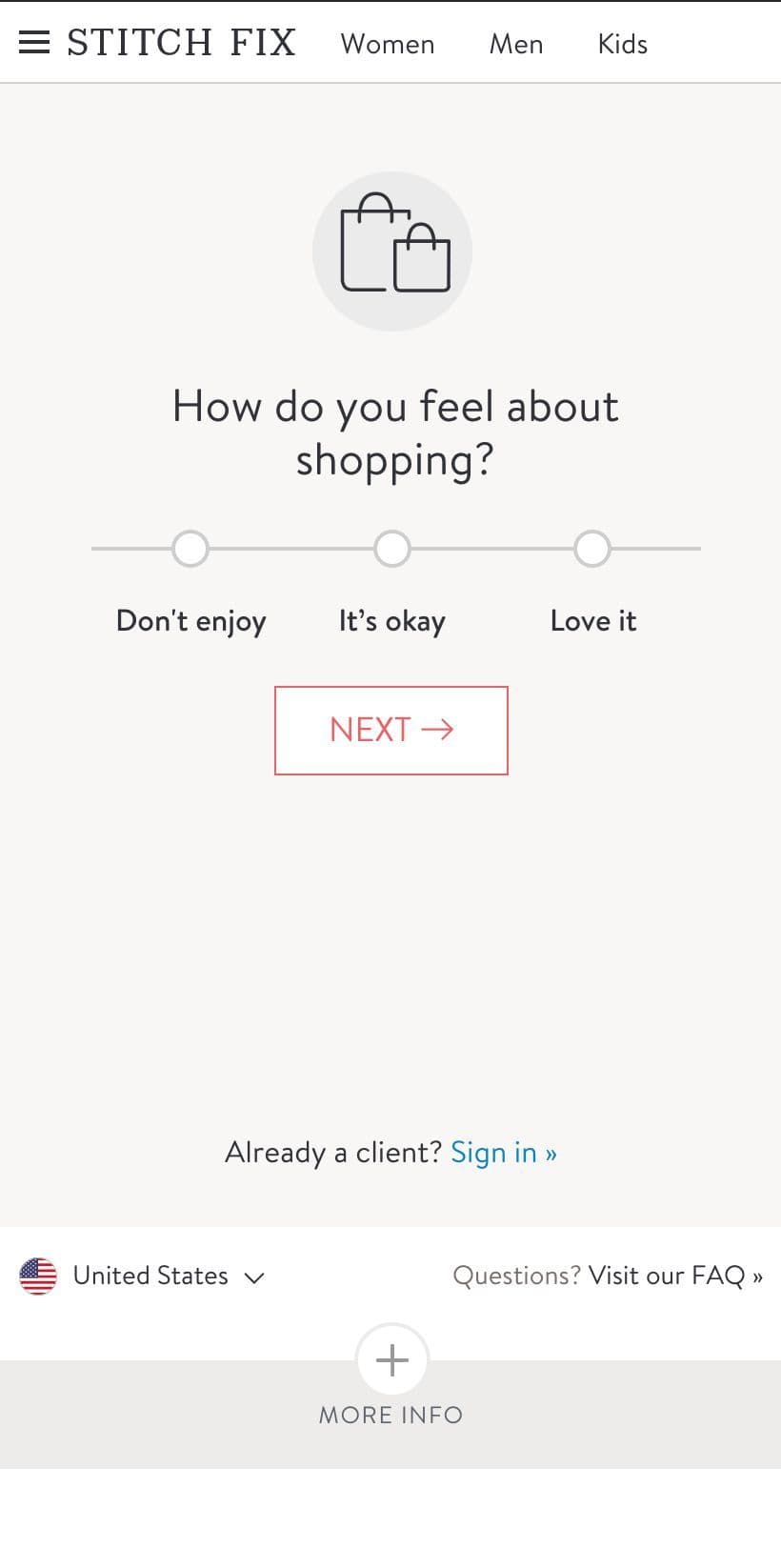Open the Stitch Fix home logo
This screenshot has width=781, height=1568.
tap(182, 43)
